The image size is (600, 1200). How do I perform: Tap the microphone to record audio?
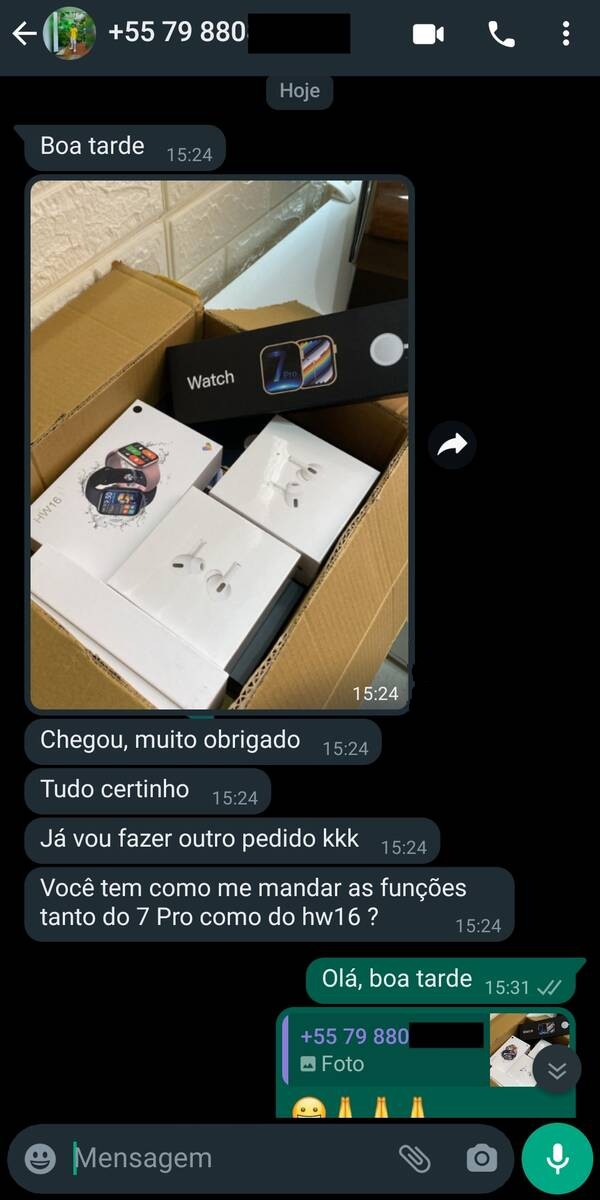tap(558, 1159)
